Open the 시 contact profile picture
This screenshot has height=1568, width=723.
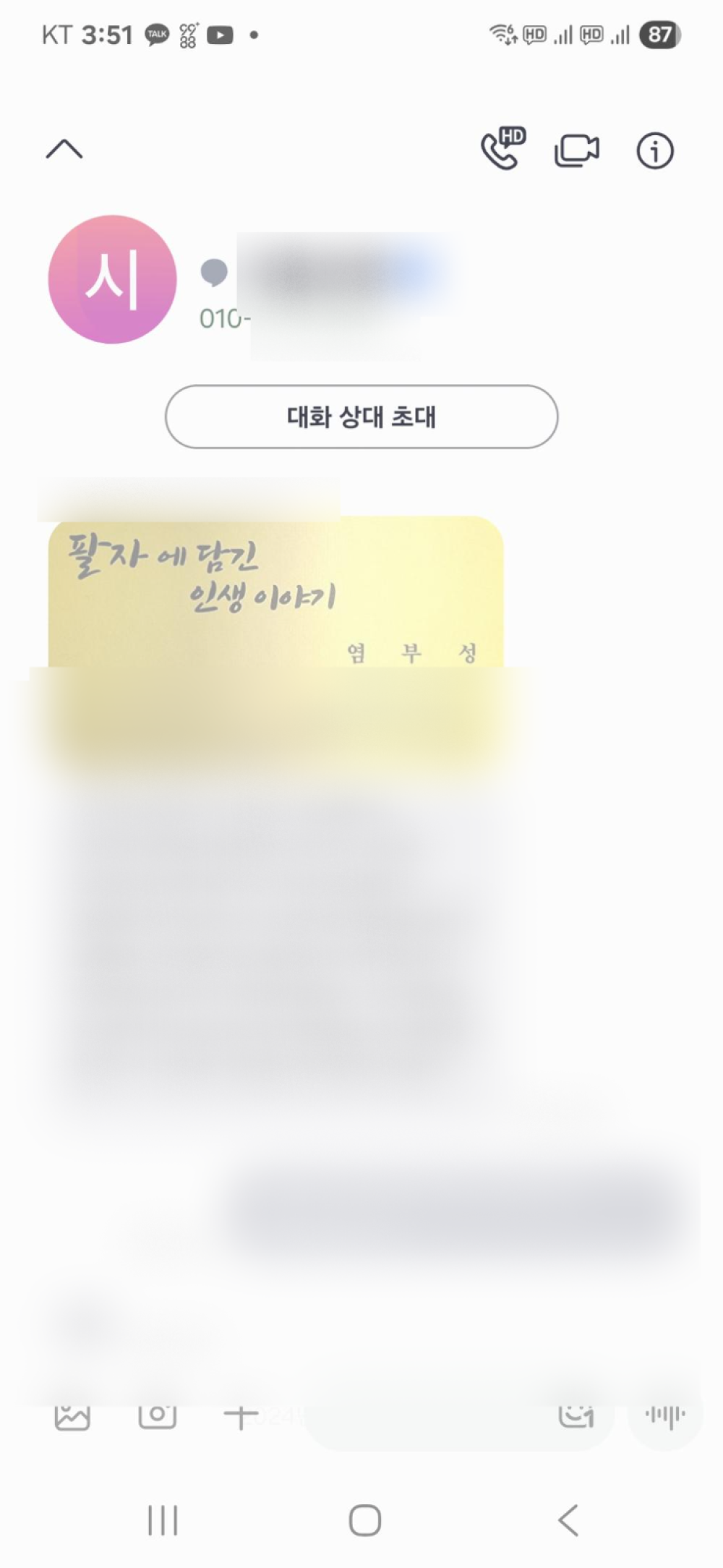pos(112,279)
